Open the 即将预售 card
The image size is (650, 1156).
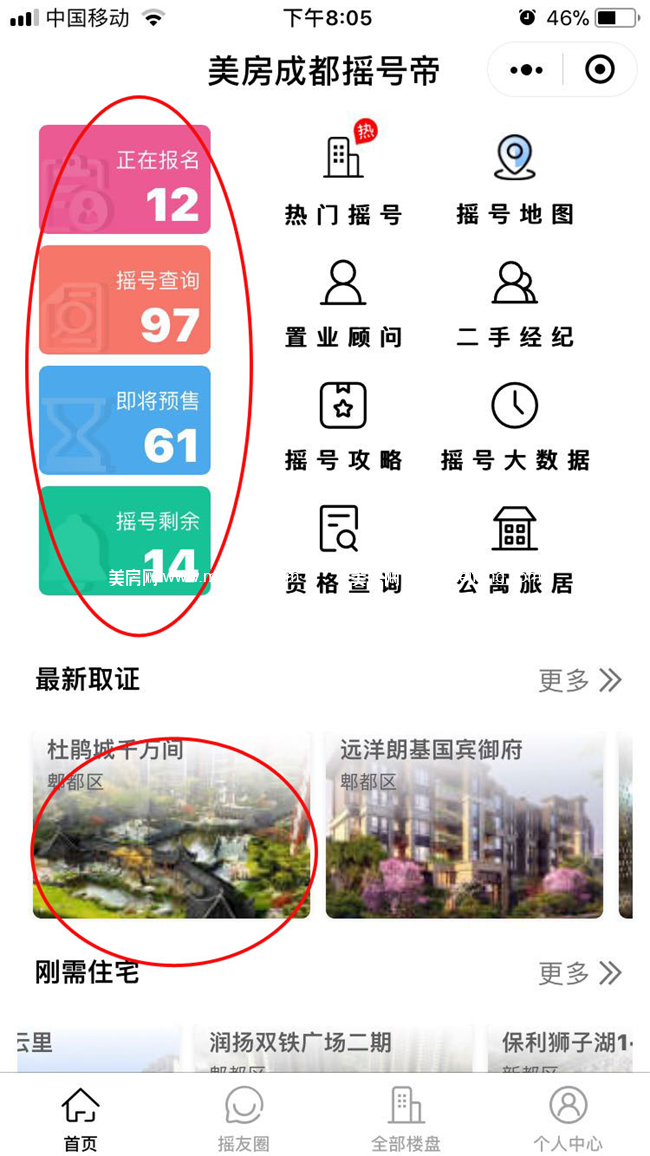click(125, 420)
